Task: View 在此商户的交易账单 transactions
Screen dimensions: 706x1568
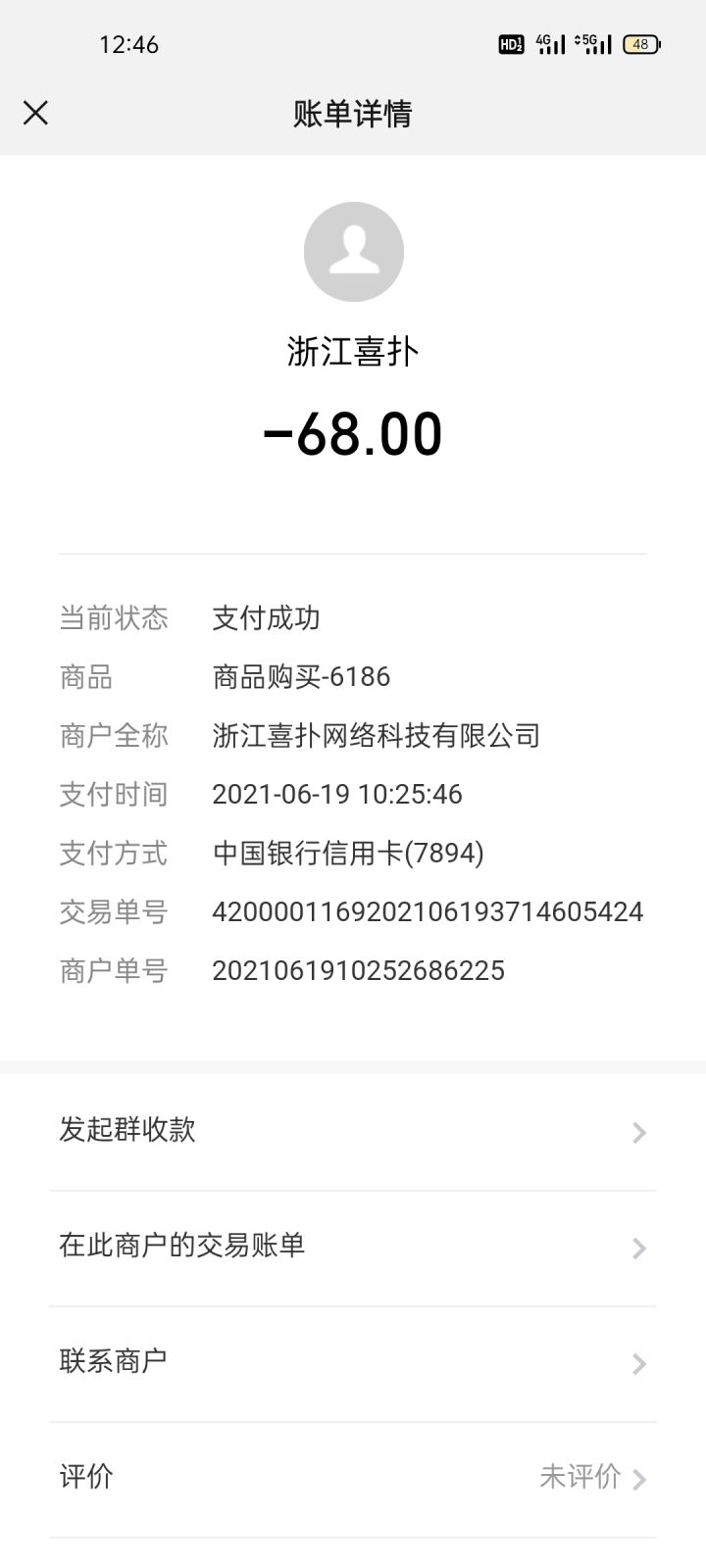Action: pyautogui.click(x=353, y=1248)
